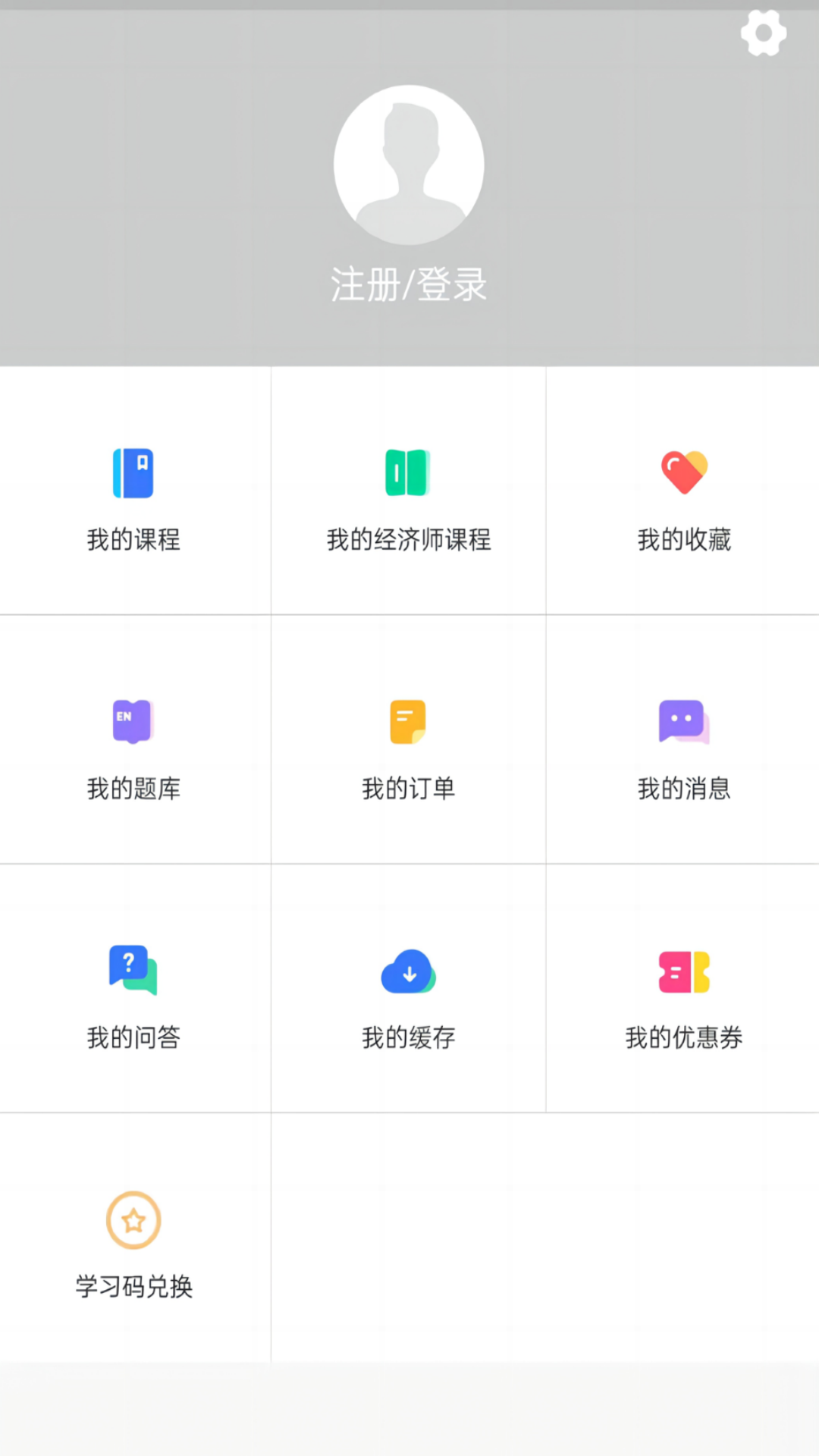This screenshot has width=819, height=1456.
Task: Tap the 注册/登录 registration link
Action: (409, 284)
